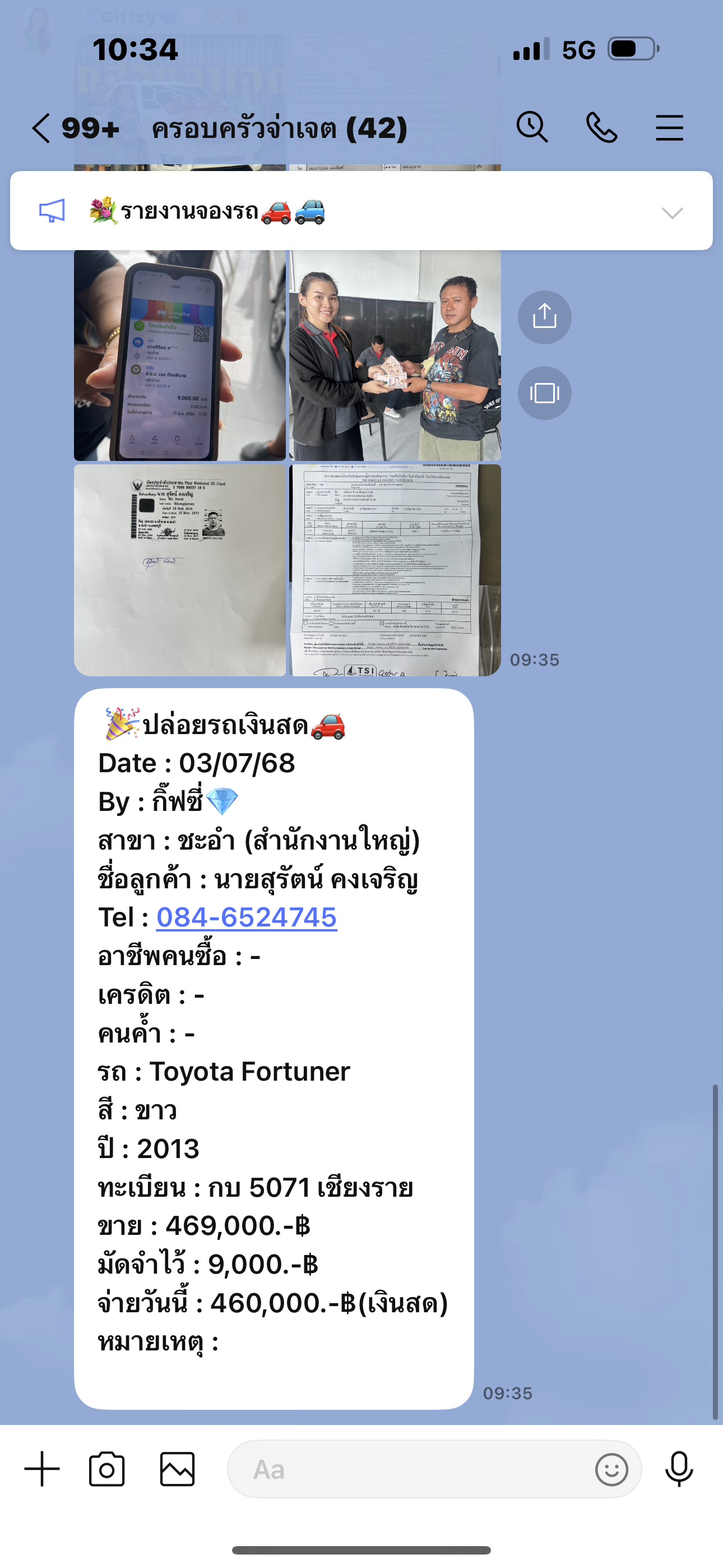Viewport: 723px width, 1568px height.
Task: Pick an image from the gallery
Action: 177,1469
